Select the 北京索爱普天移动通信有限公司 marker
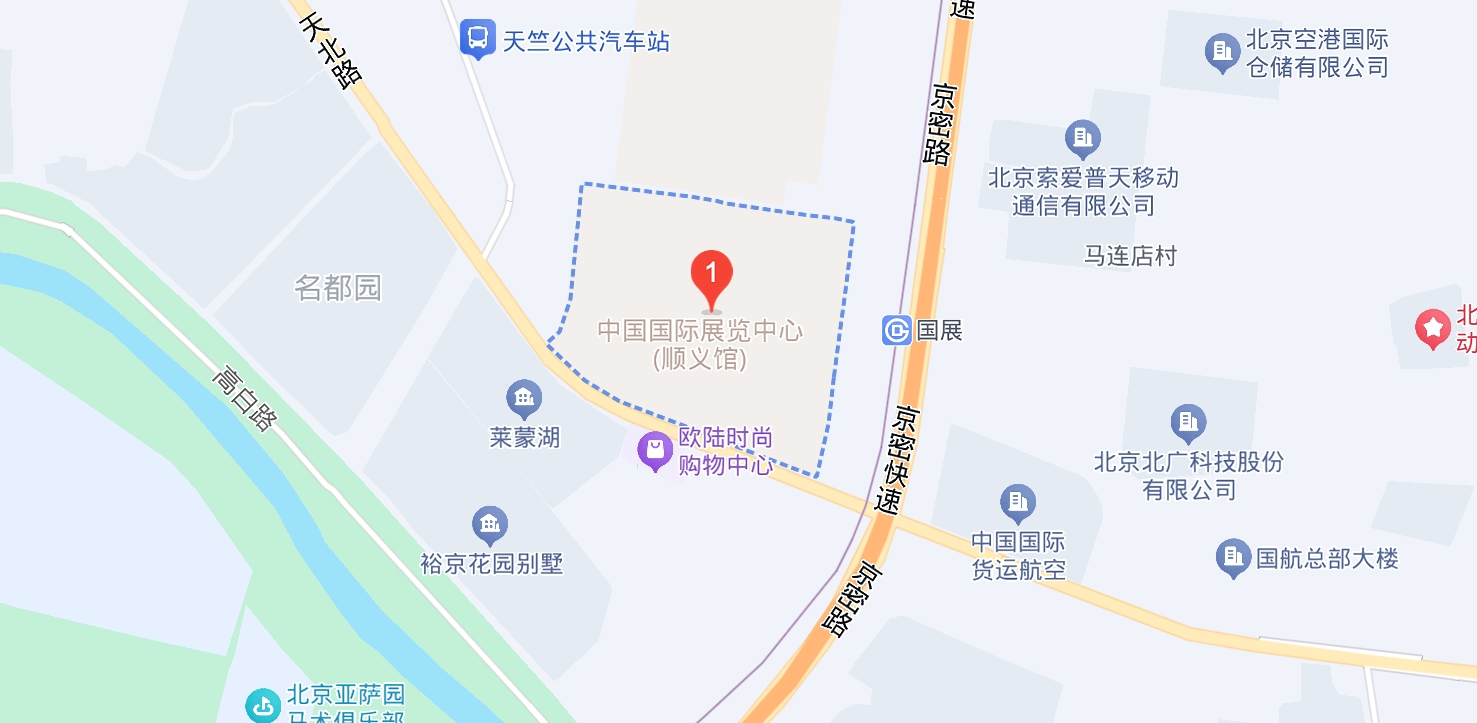The width and height of the screenshot is (1477, 723). (1082, 137)
